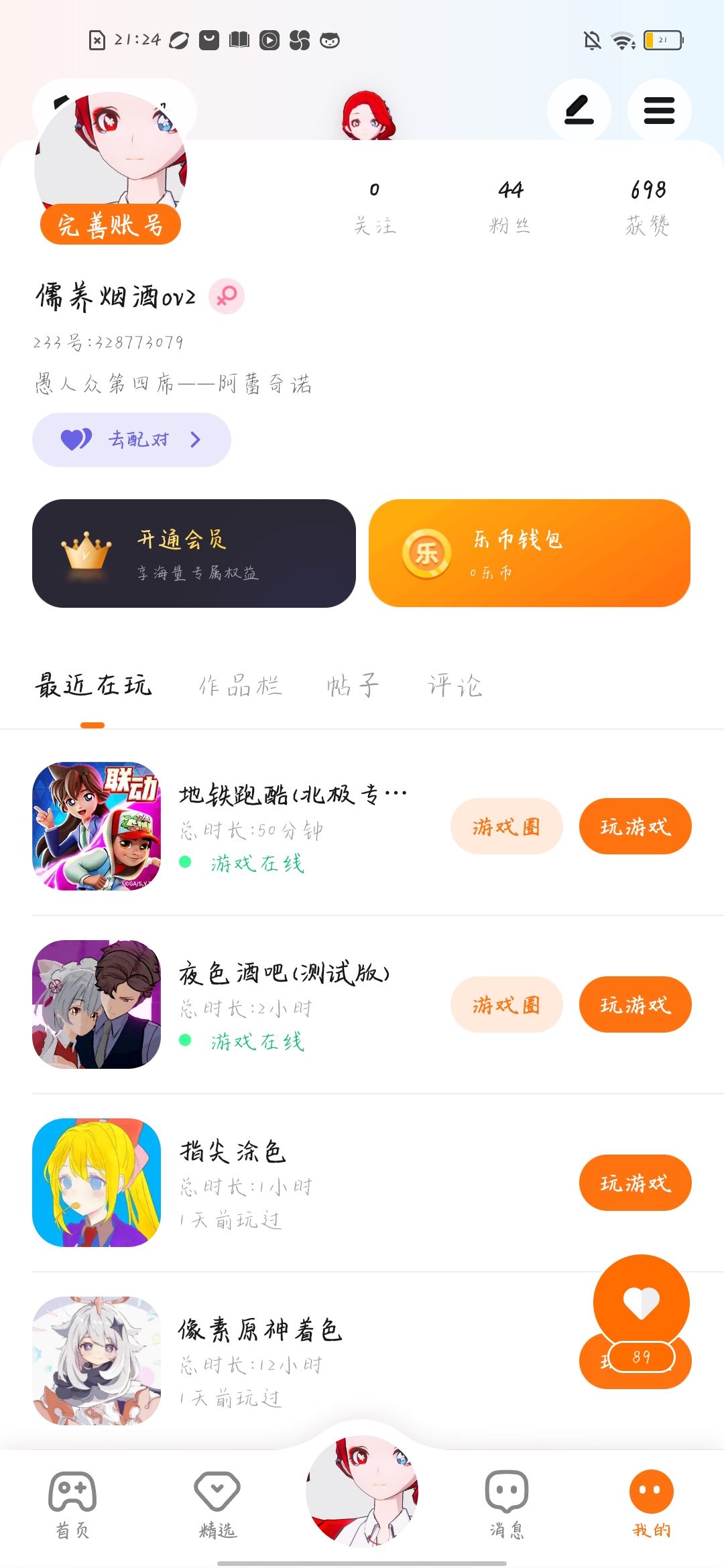Switch to the 帖子 tab
This screenshot has height=1568, width=724.
coord(353,686)
